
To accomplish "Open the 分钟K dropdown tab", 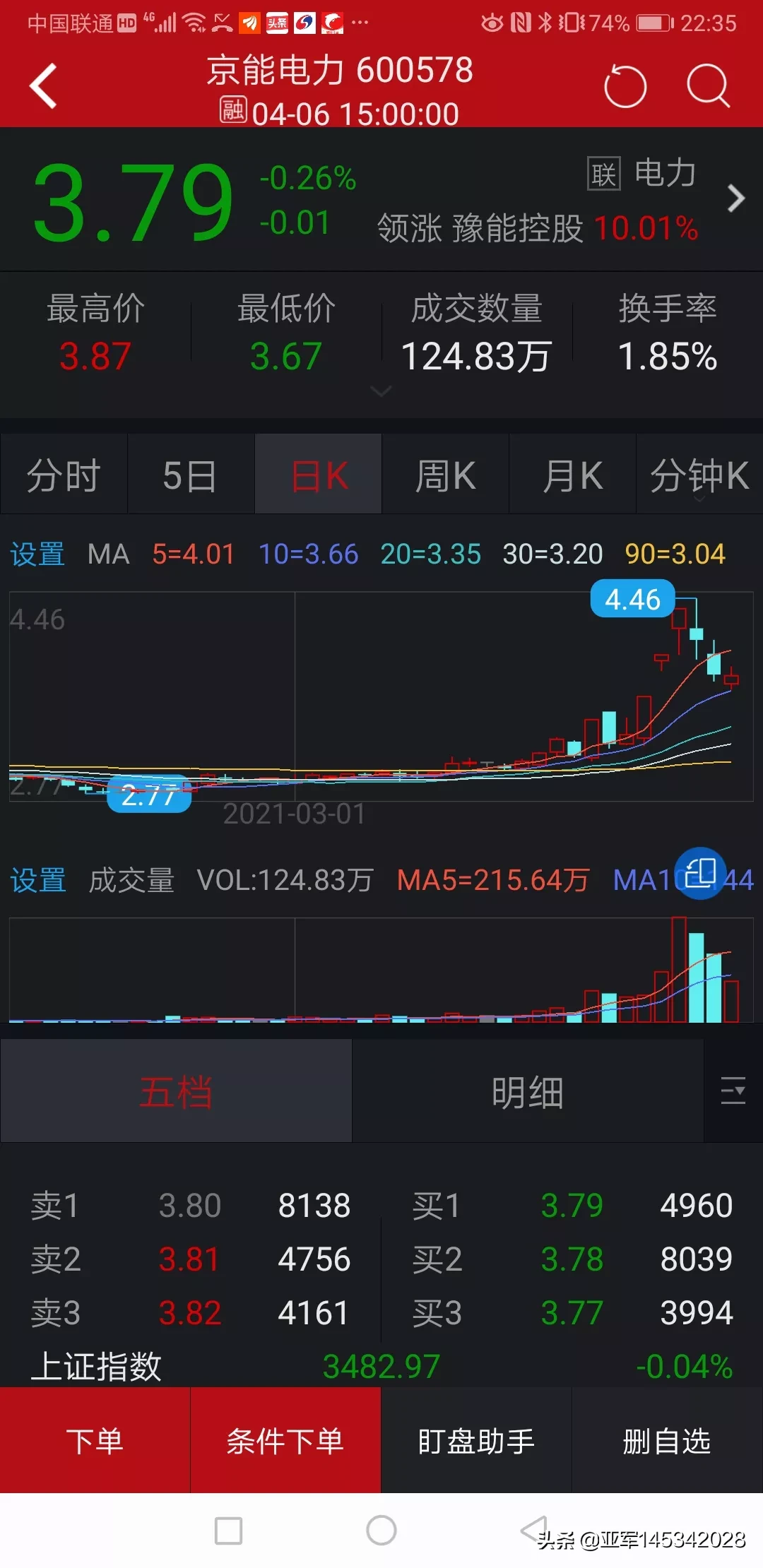I will (699, 475).
